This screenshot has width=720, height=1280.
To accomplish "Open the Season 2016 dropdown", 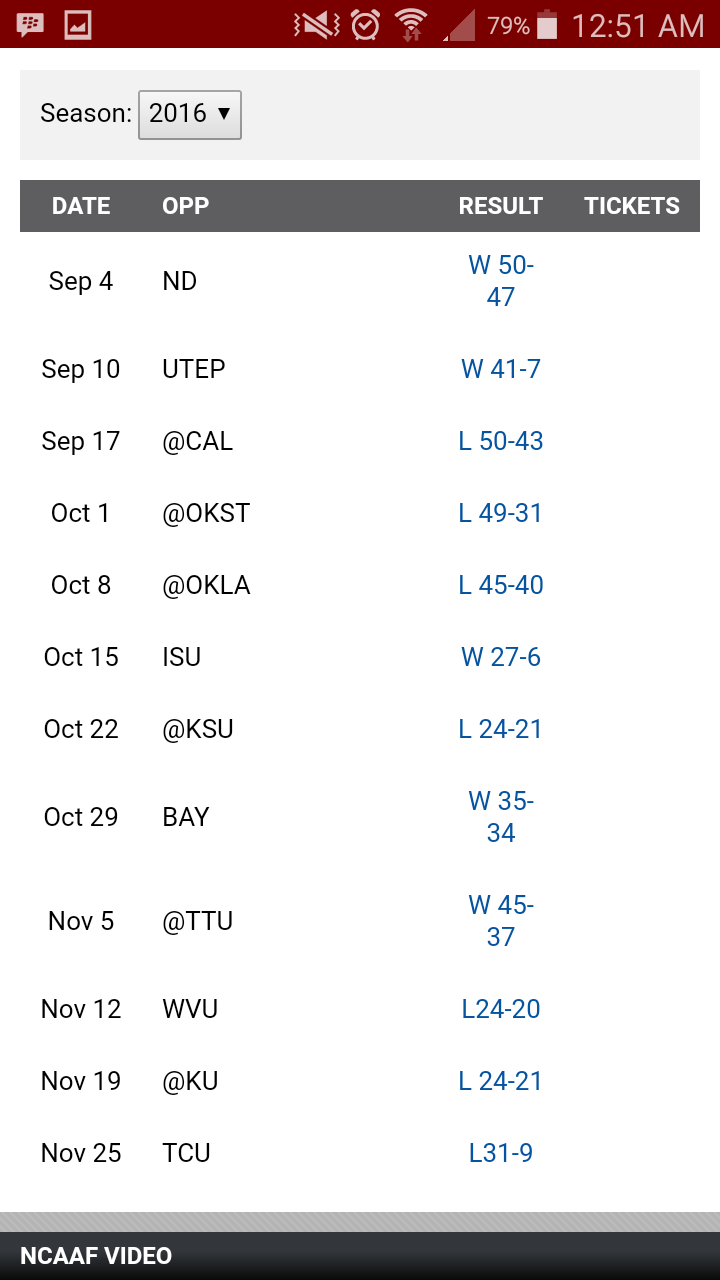I will click(x=190, y=114).
